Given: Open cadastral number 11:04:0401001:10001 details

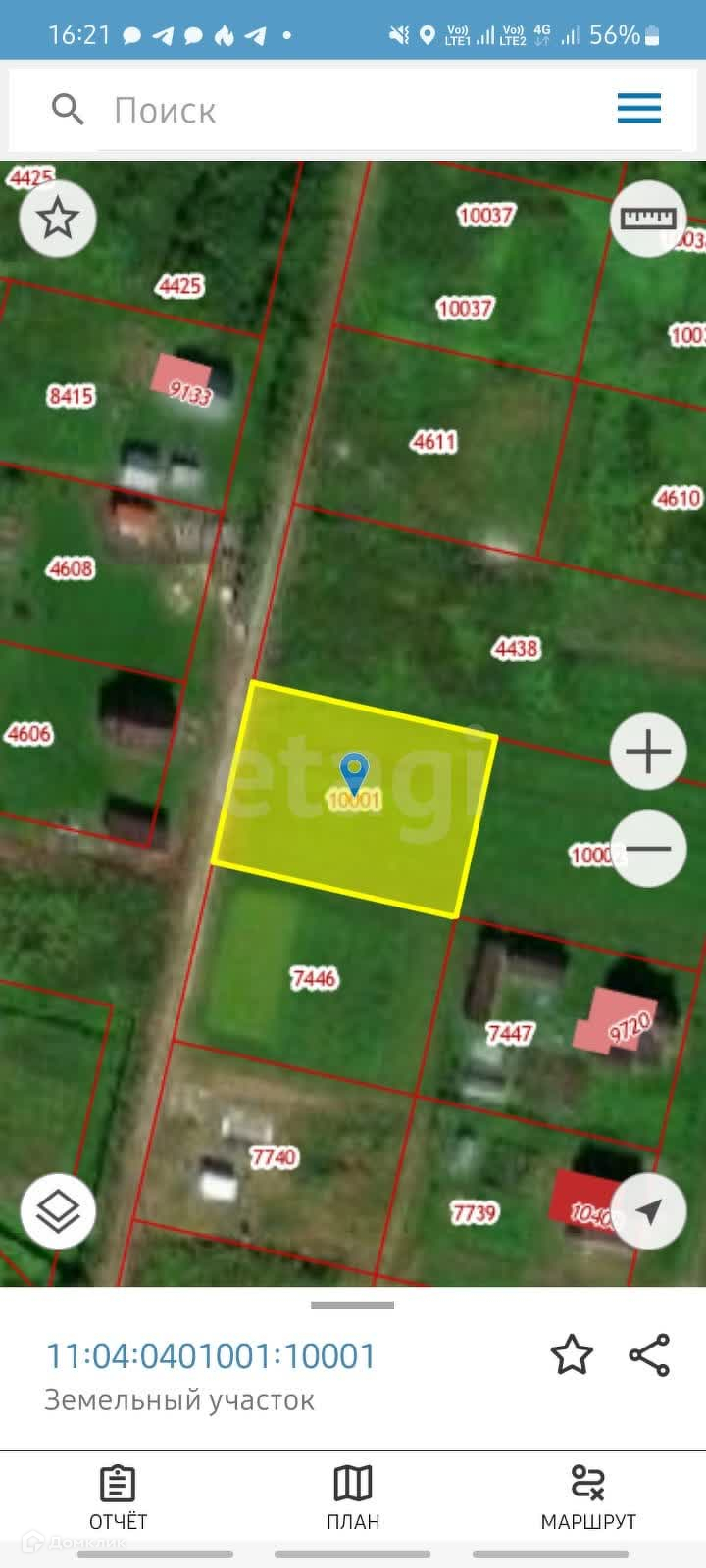Looking at the screenshot, I should pyautogui.click(x=212, y=1356).
